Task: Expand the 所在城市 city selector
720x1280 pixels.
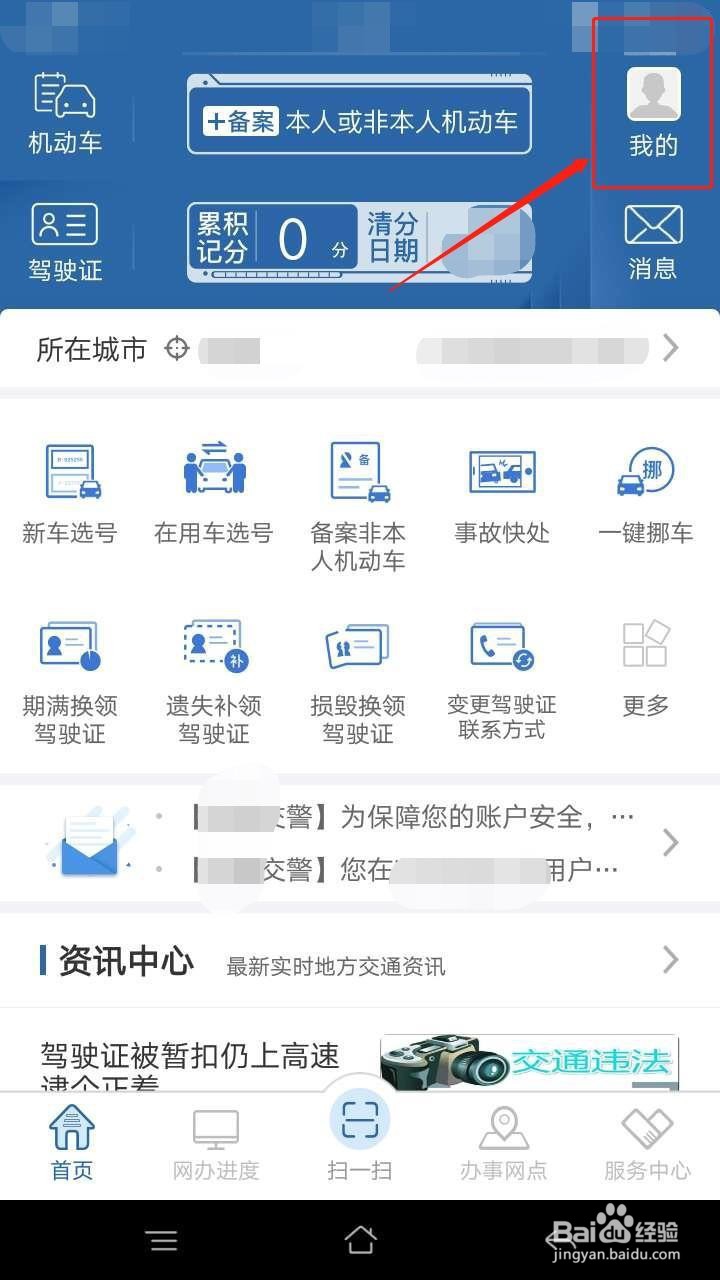Action: point(360,348)
